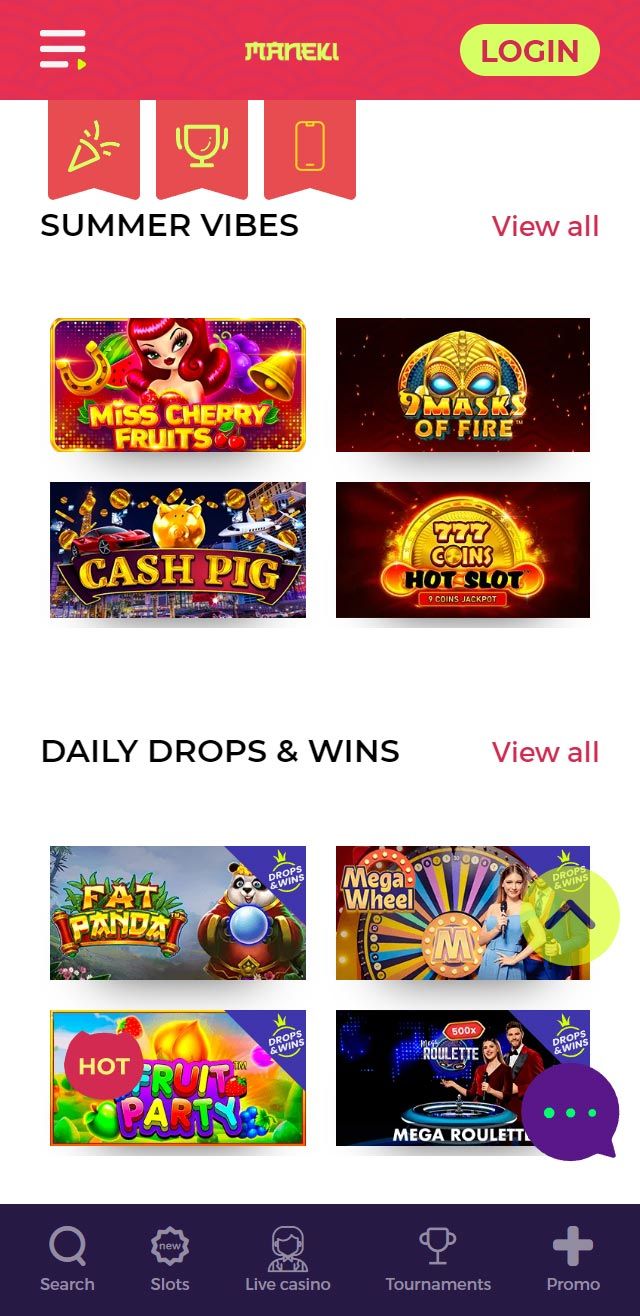This screenshot has height=1316, width=640.
Task: Open the Cash Pig slot
Action: click(x=178, y=550)
